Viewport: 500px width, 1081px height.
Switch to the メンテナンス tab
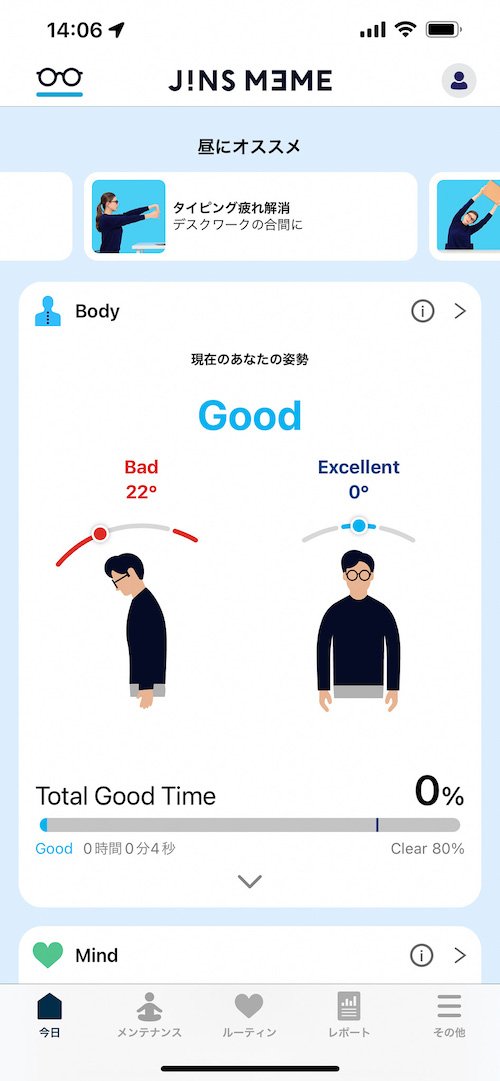(x=149, y=1016)
